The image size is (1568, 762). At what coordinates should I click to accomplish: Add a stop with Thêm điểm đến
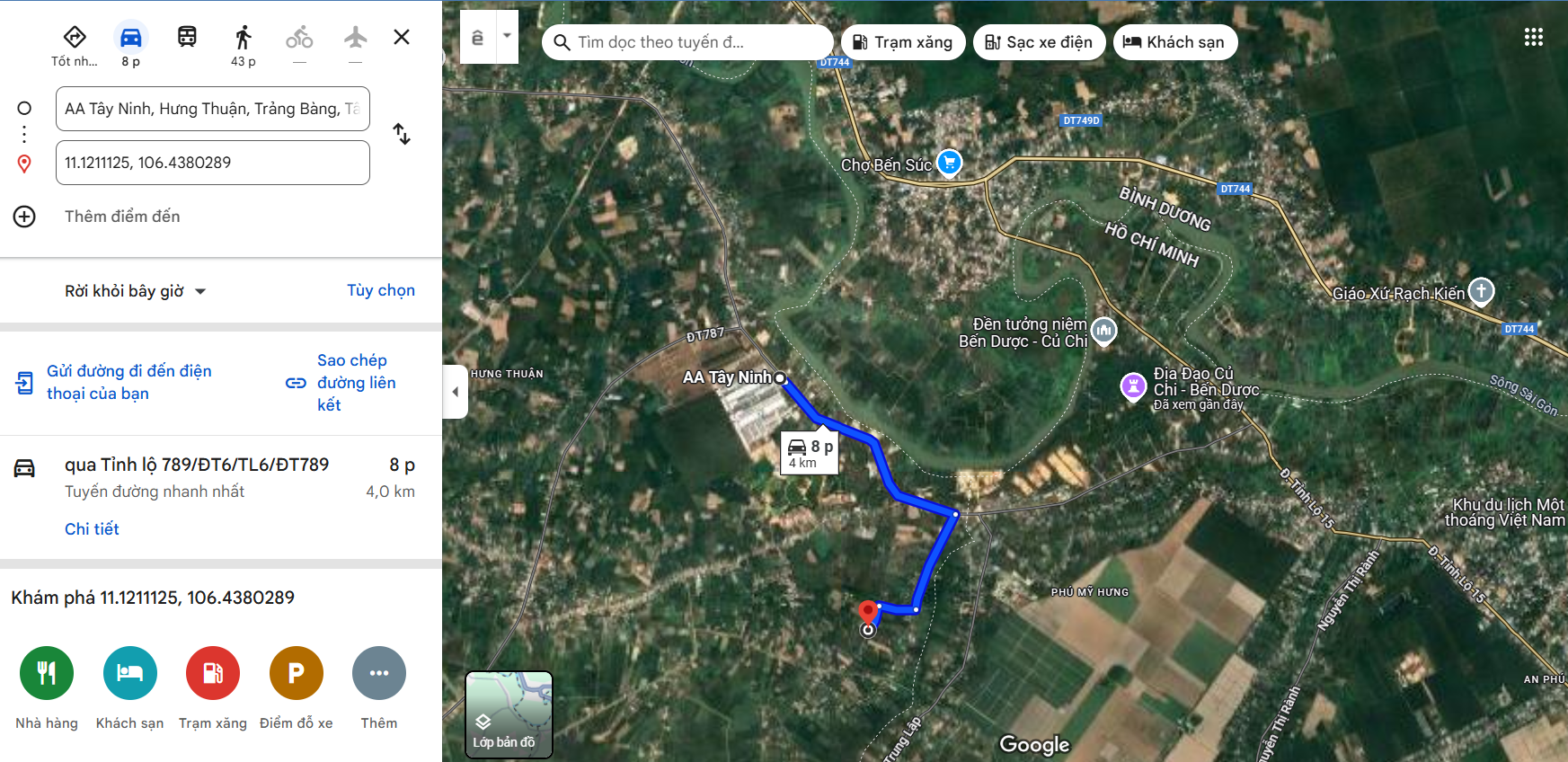(122, 217)
